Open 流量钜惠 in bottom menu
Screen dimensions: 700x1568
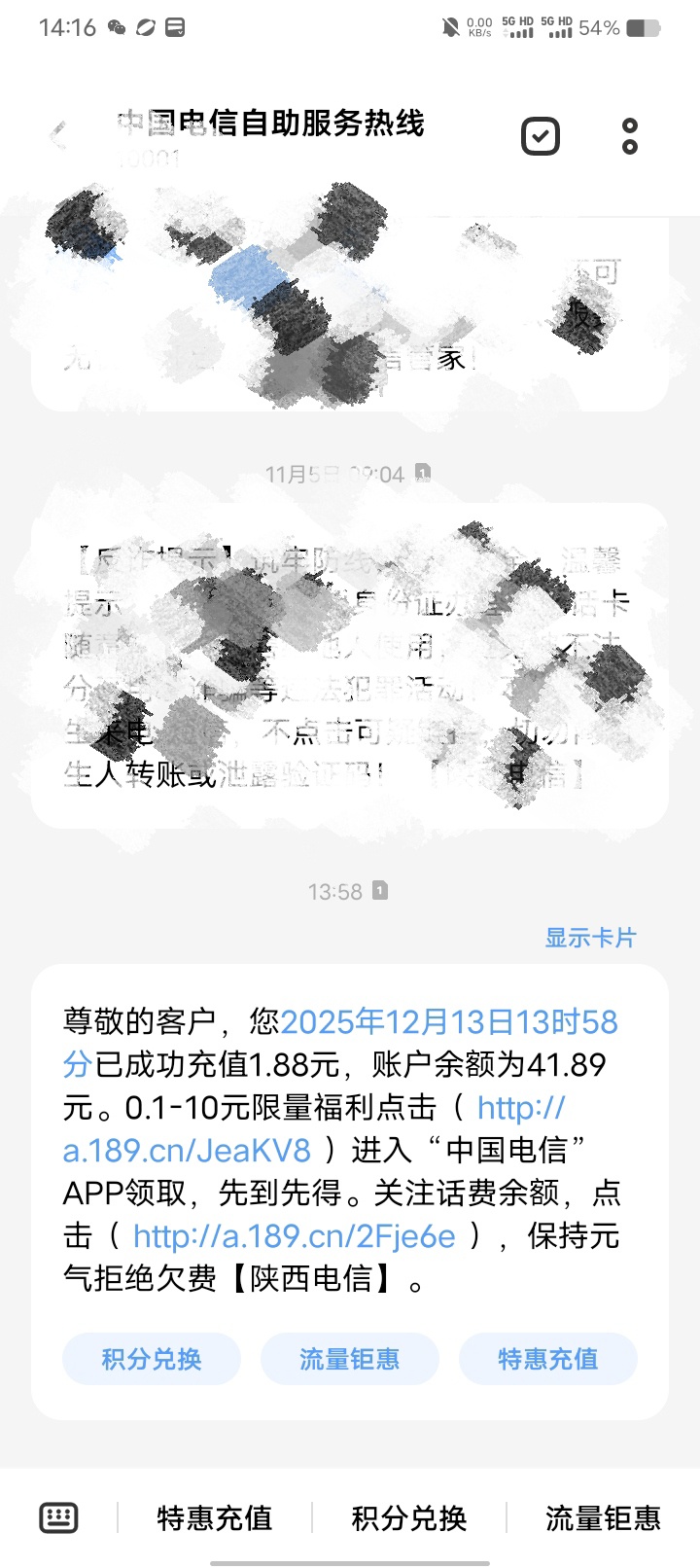(x=603, y=1518)
